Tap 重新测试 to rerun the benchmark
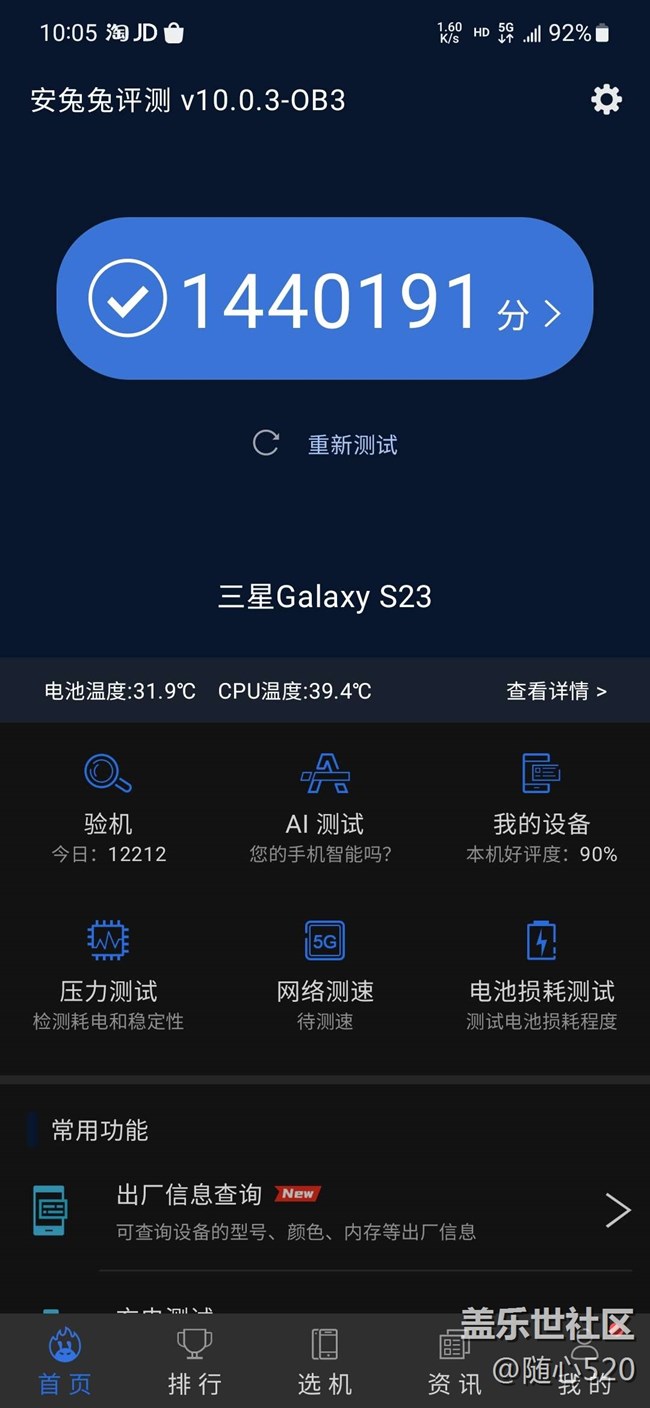The height and width of the screenshot is (1408, 650). pos(326,444)
